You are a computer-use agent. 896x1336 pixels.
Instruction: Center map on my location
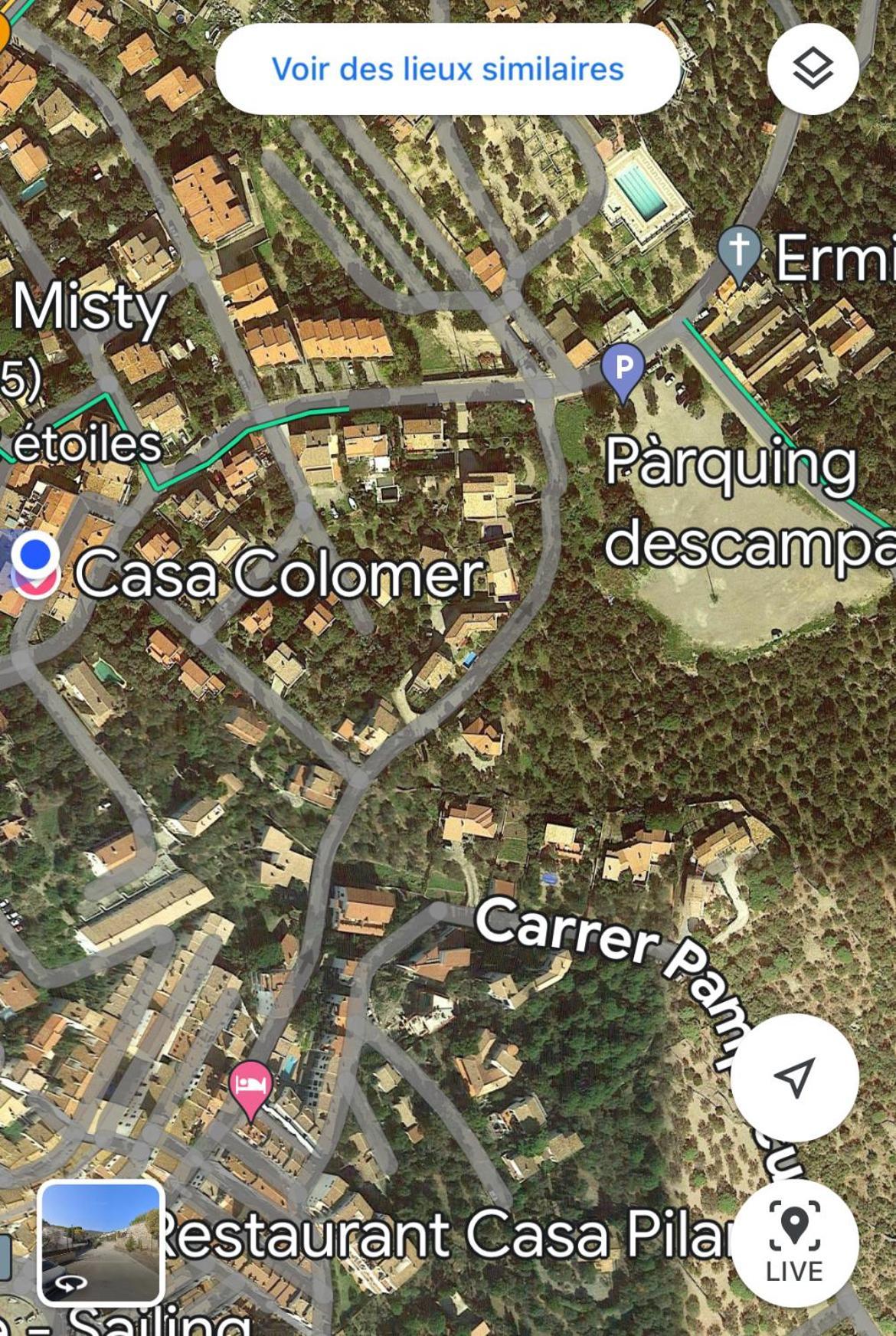[x=794, y=1077]
